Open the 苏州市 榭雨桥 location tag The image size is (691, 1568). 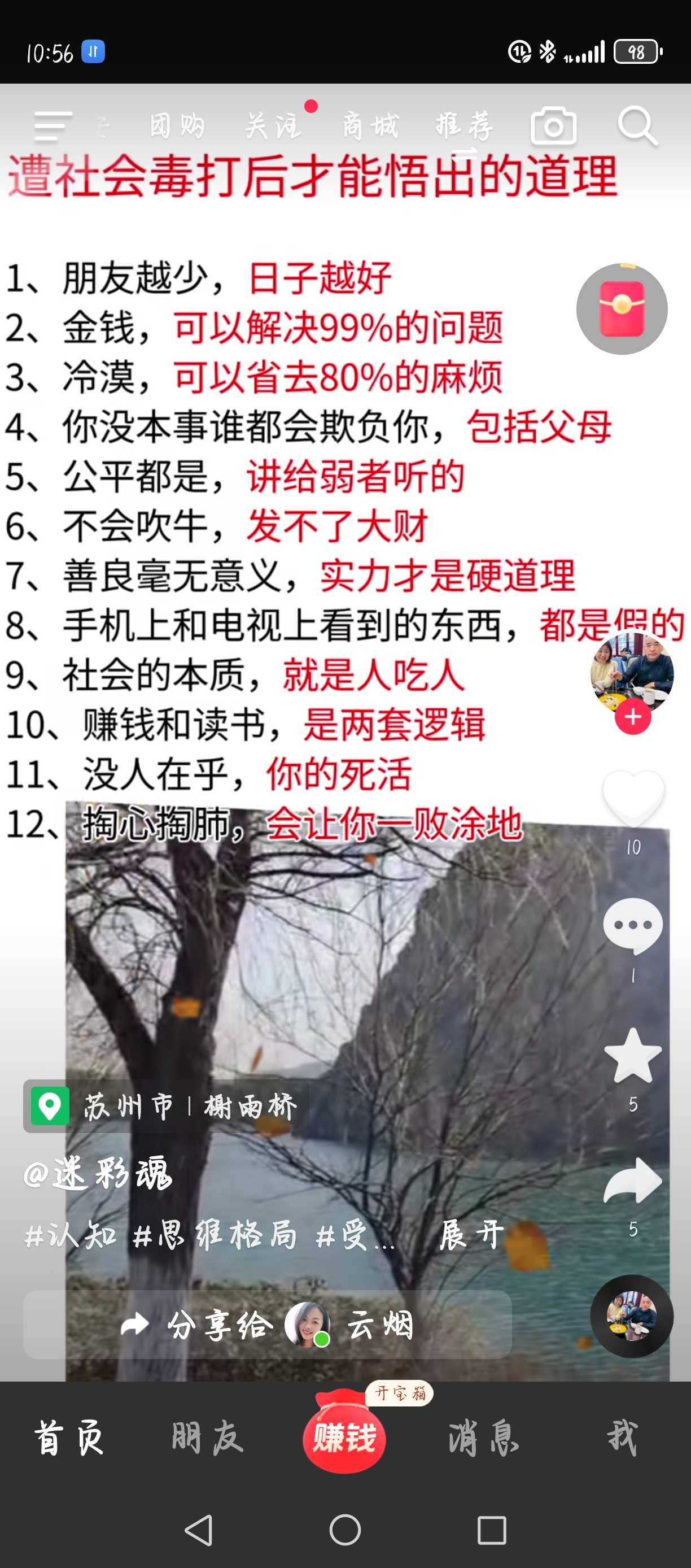(166, 1106)
